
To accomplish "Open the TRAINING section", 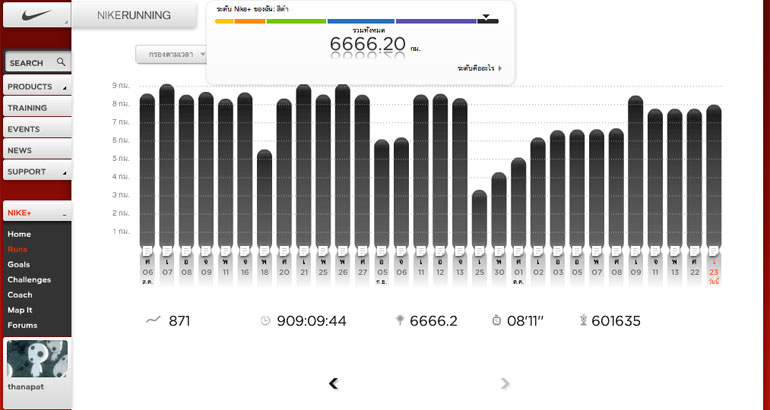I will point(36,107).
